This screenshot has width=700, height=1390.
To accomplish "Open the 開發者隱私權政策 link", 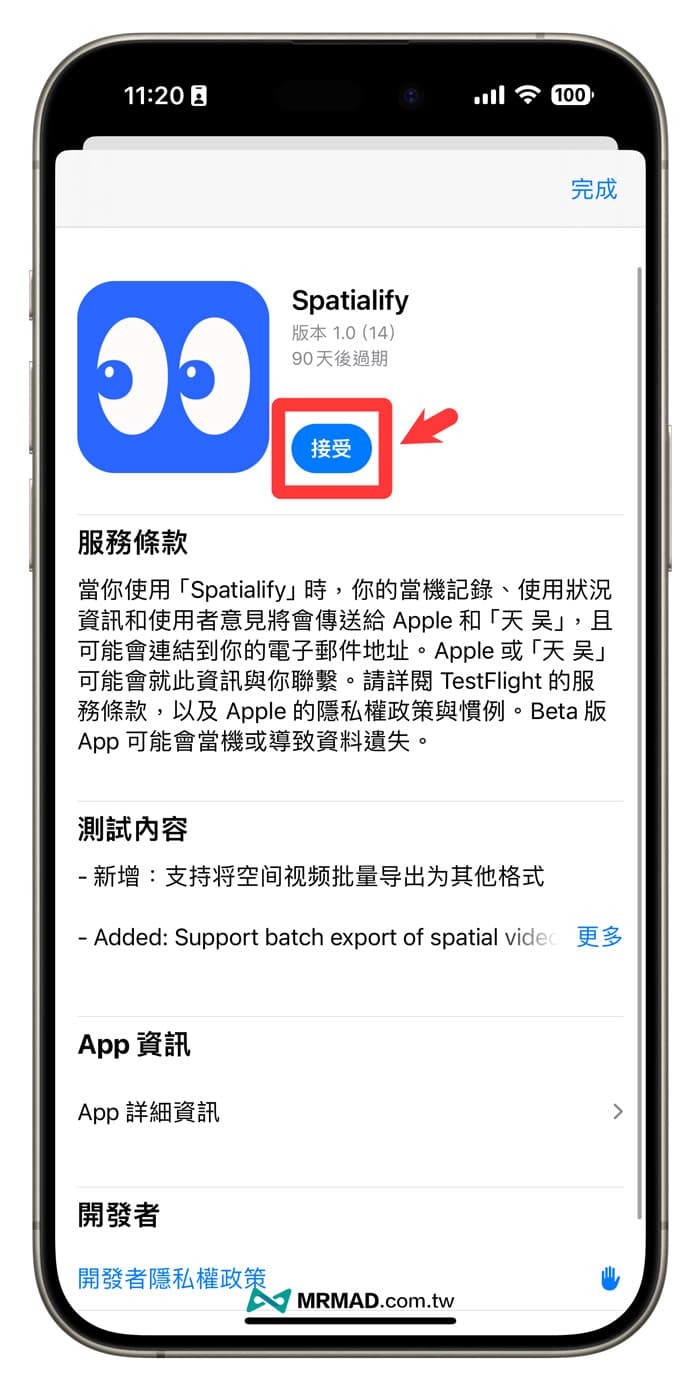I will pyautogui.click(x=172, y=1278).
